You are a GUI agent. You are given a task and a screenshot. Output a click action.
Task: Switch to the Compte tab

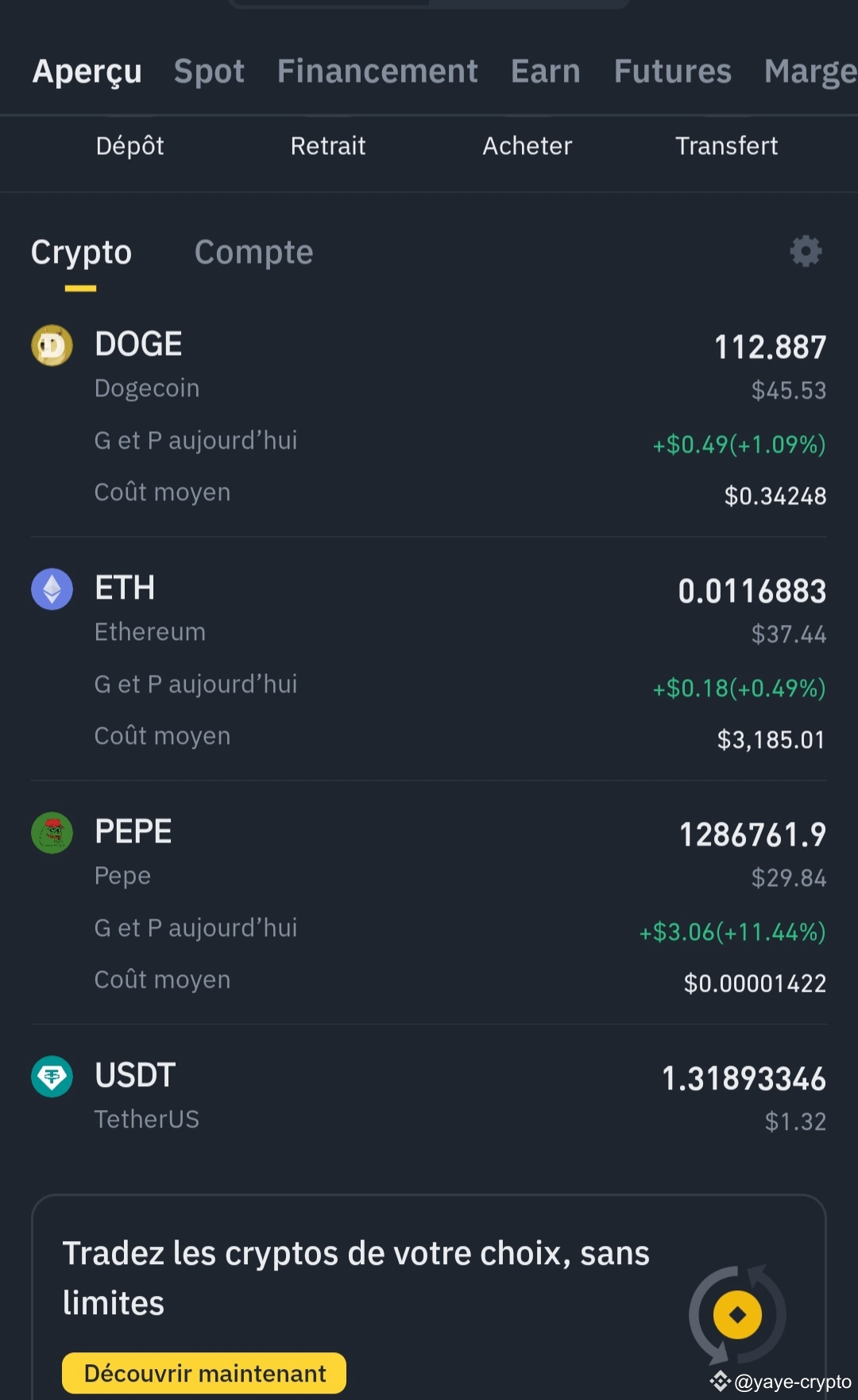tap(253, 252)
